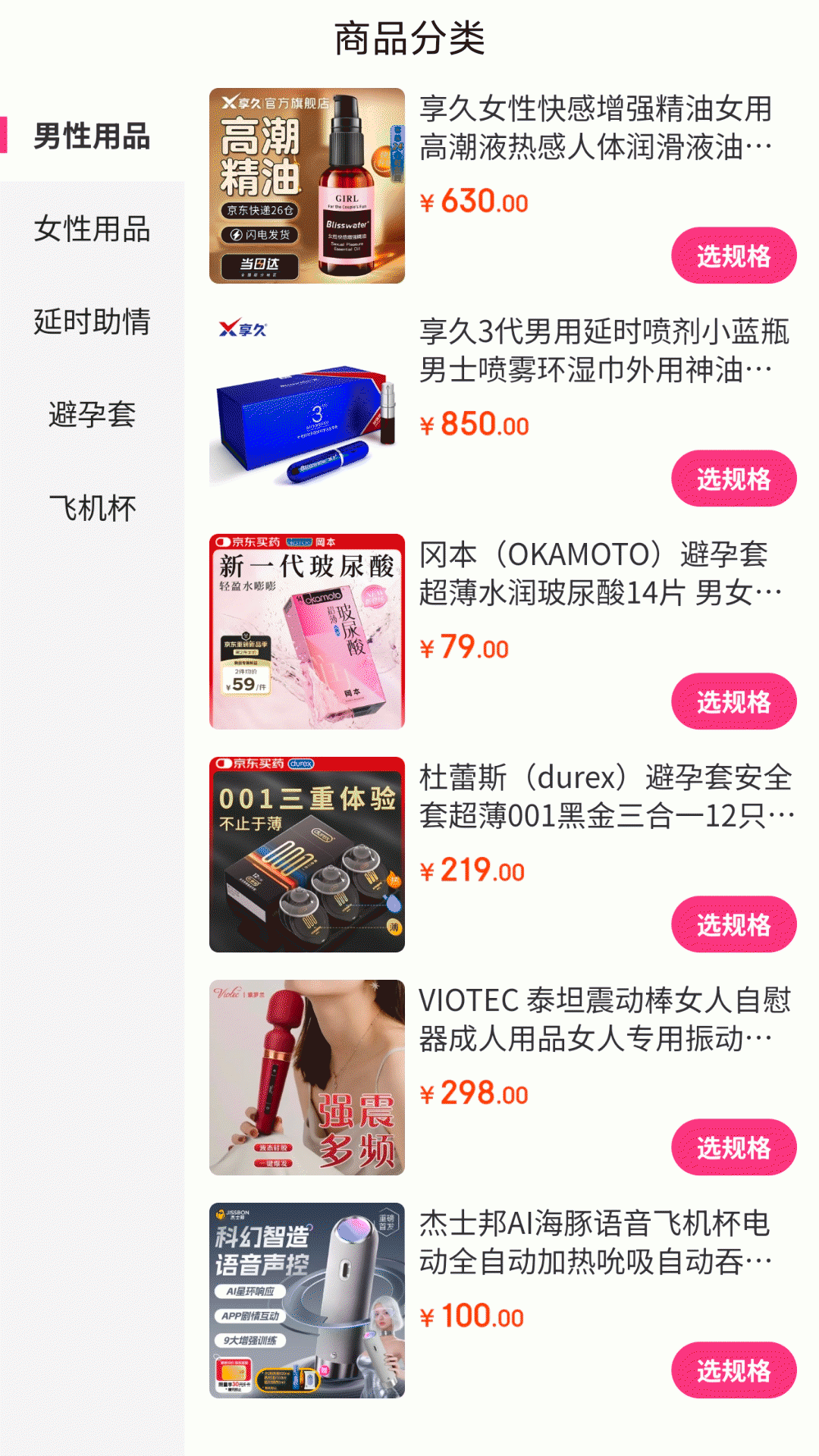This screenshot has width=819, height=1456.
Task: Open the 延时助情 category
Action: 92,322
